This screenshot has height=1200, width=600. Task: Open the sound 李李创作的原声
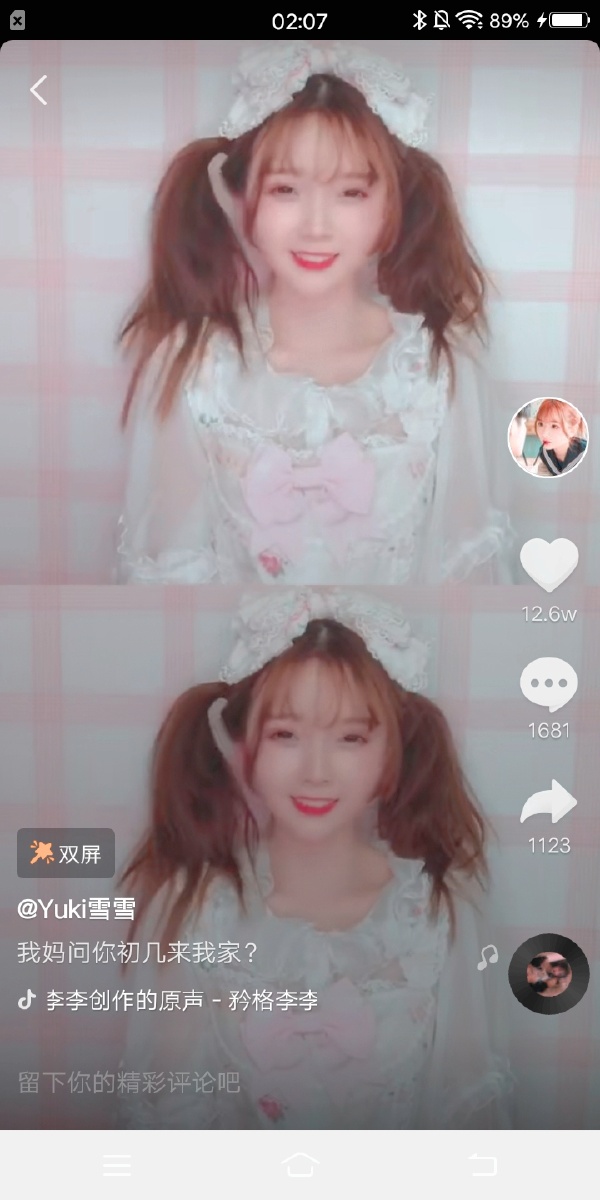pyautogui.click(x=168, y=1000)
